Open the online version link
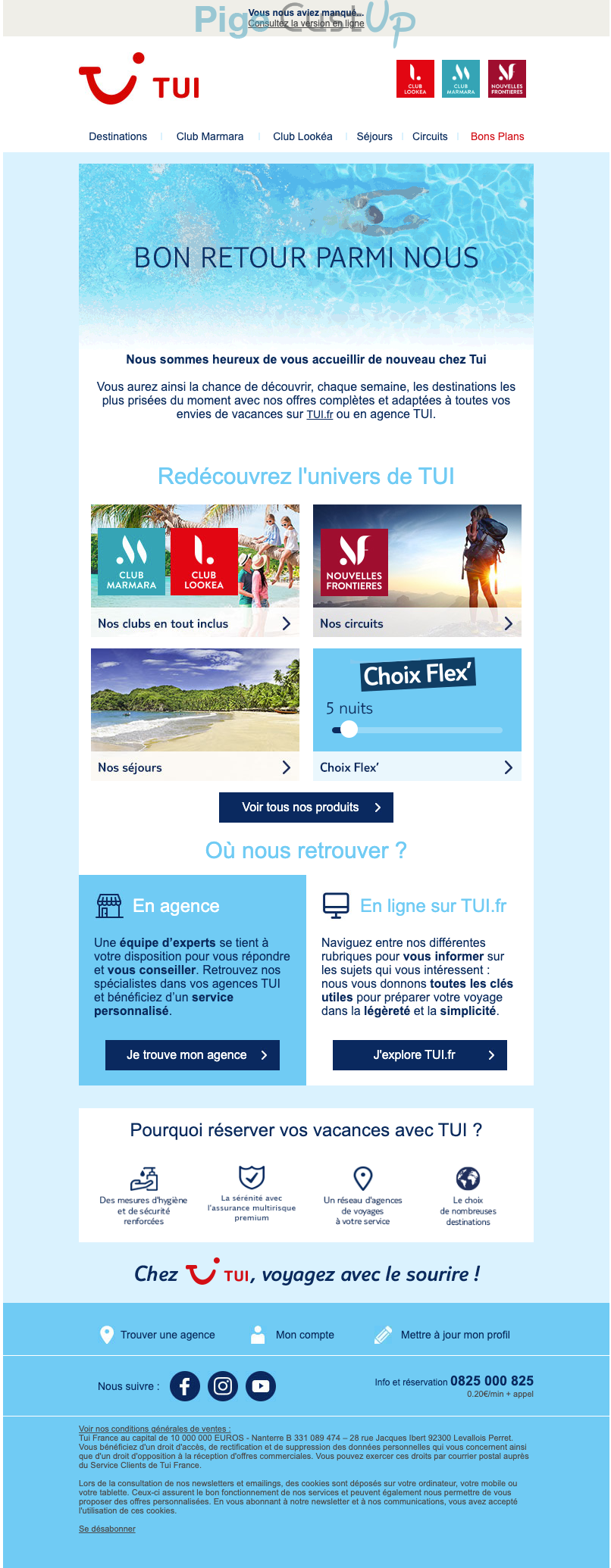 (306, 23)
